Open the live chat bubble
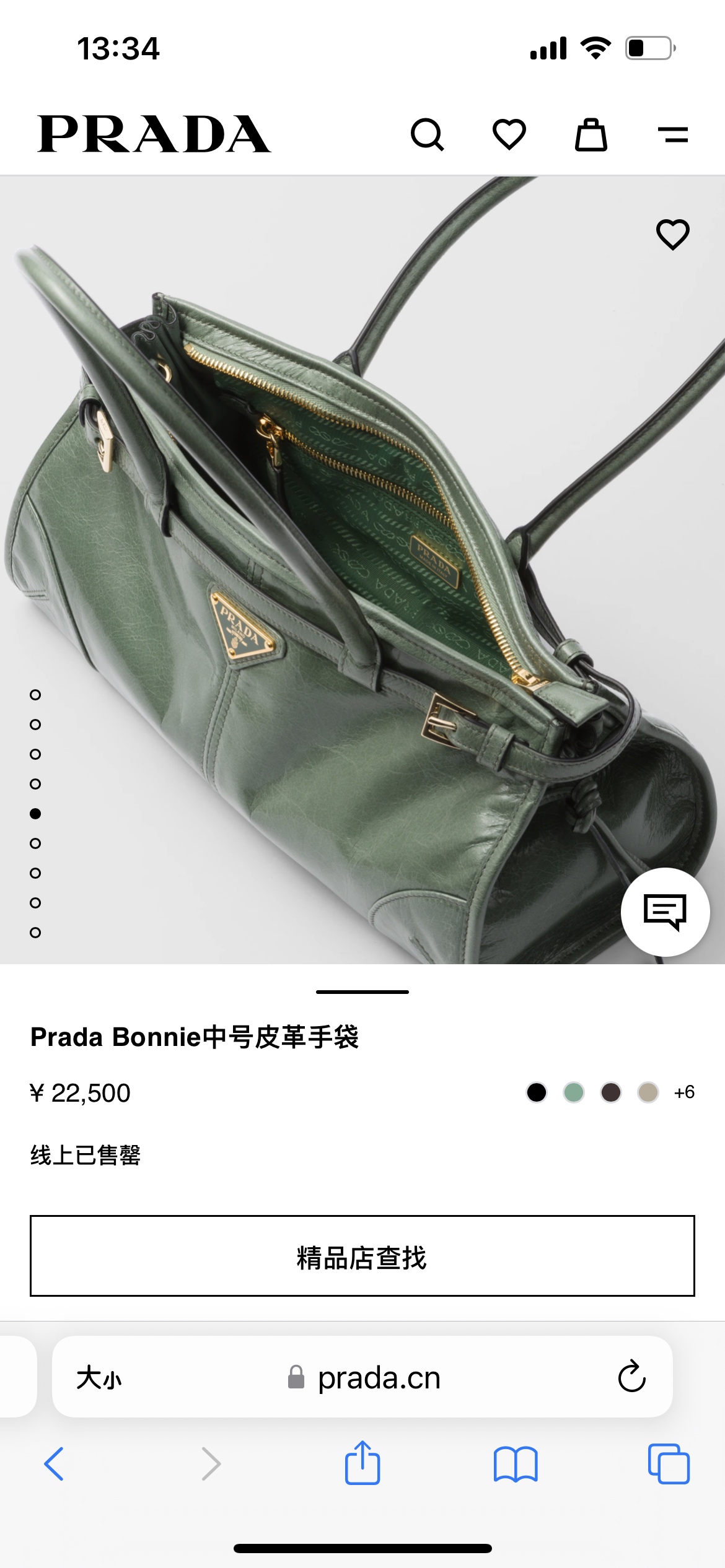Screen dimensions: 725x1568 665,912
